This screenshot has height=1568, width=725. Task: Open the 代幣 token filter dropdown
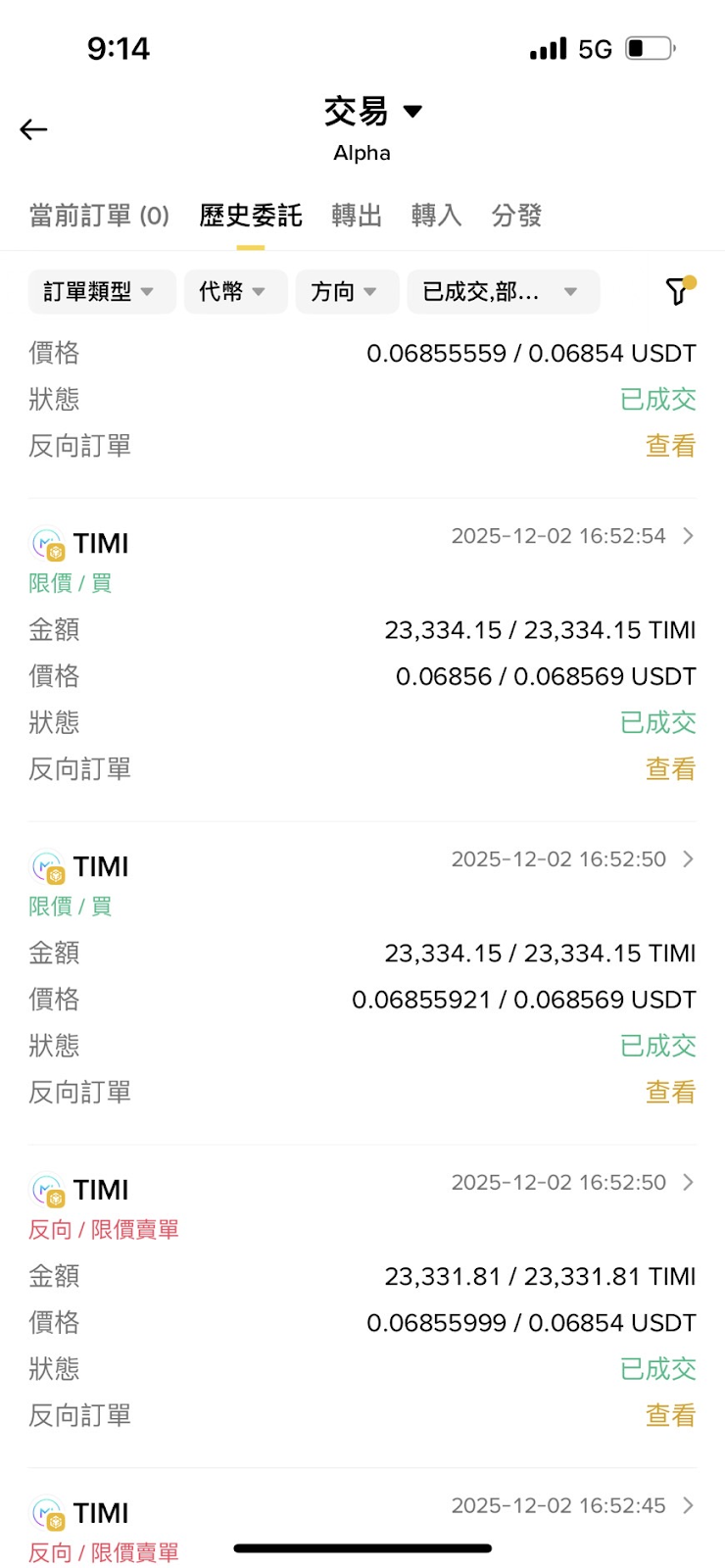pyautogui.click(x=234, y=291)
